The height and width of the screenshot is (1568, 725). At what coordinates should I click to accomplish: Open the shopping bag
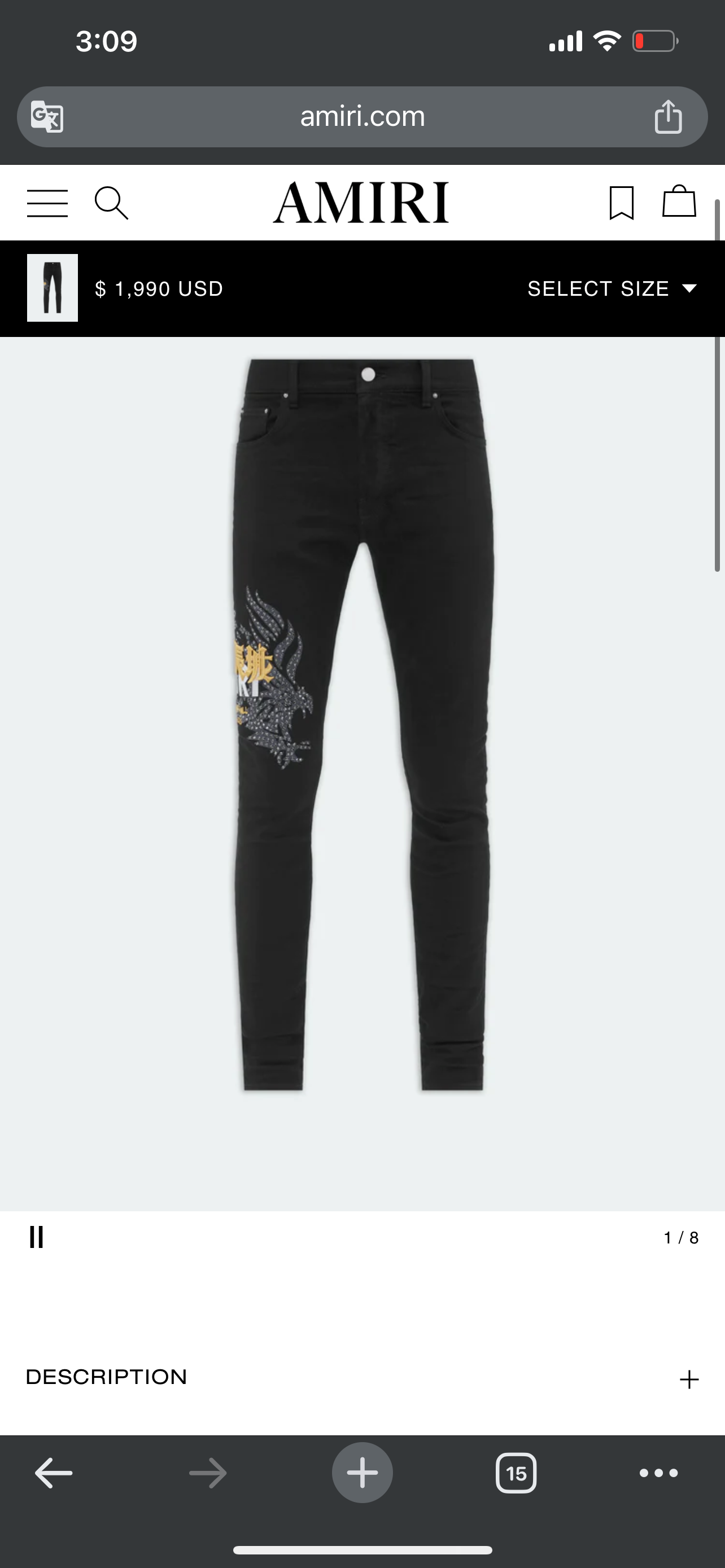click(x=679, y=202)
